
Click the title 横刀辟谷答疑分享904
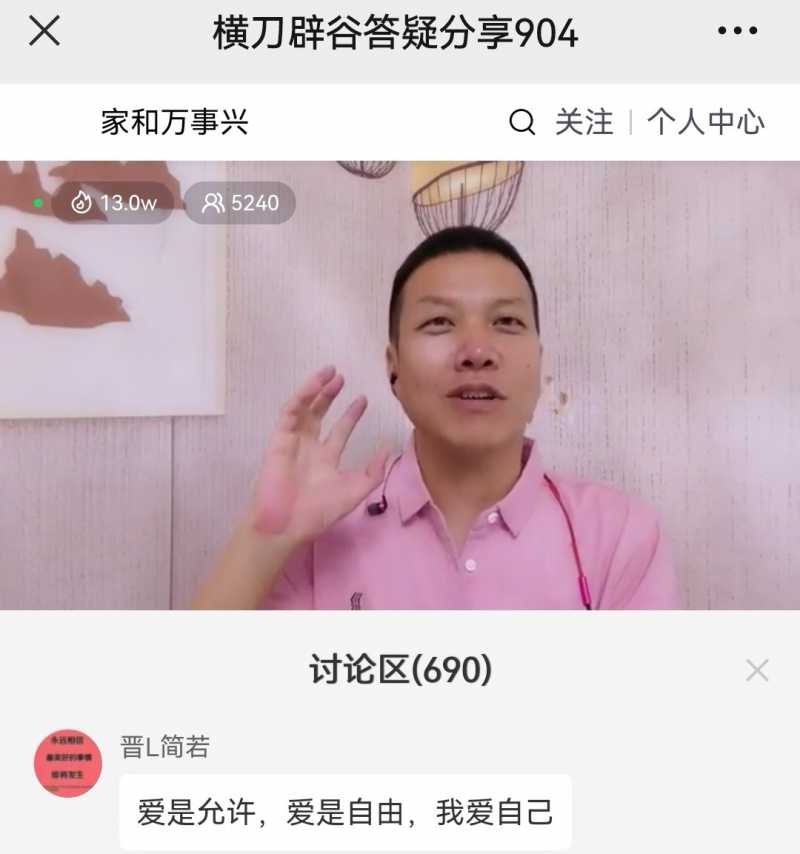coord(400,30)
